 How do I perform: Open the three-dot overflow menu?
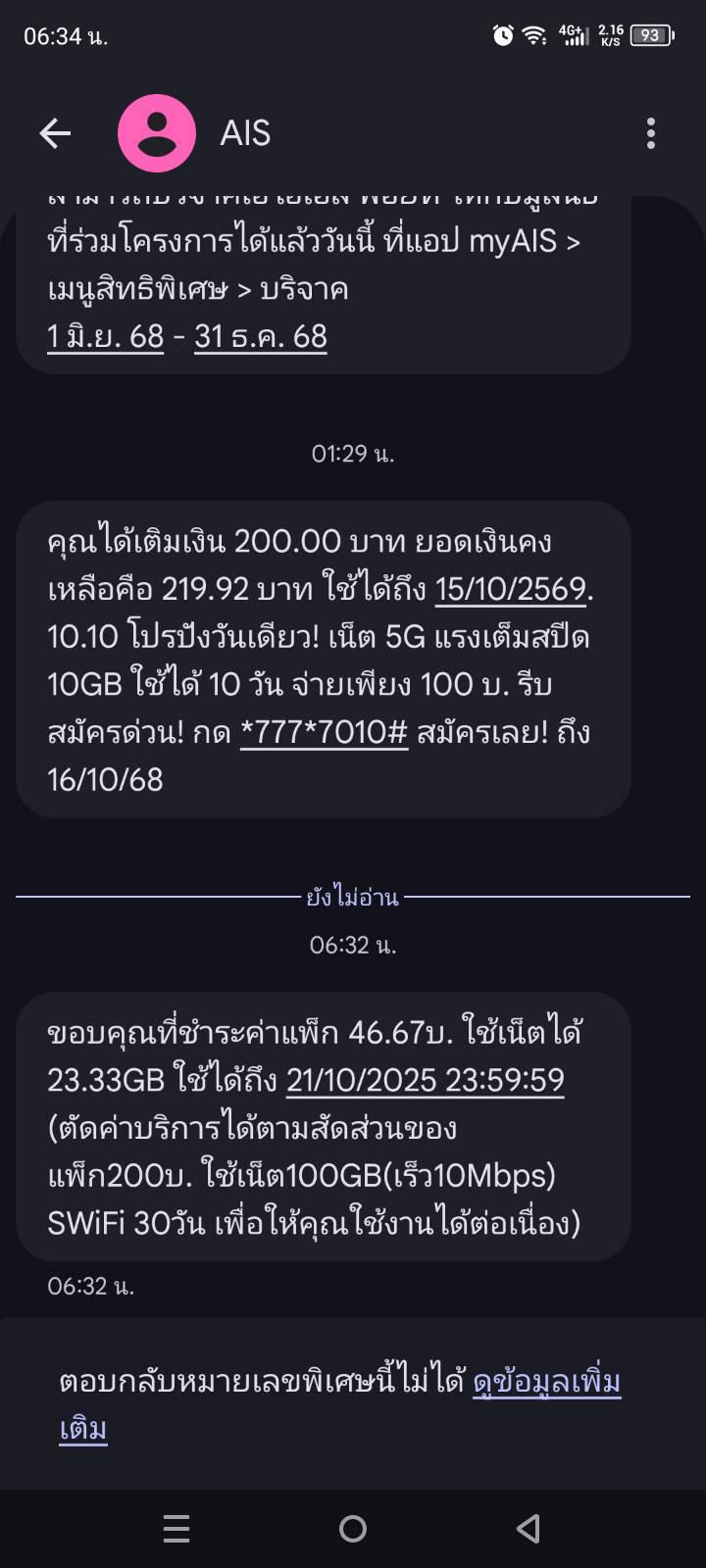click(x=651, y=133)
